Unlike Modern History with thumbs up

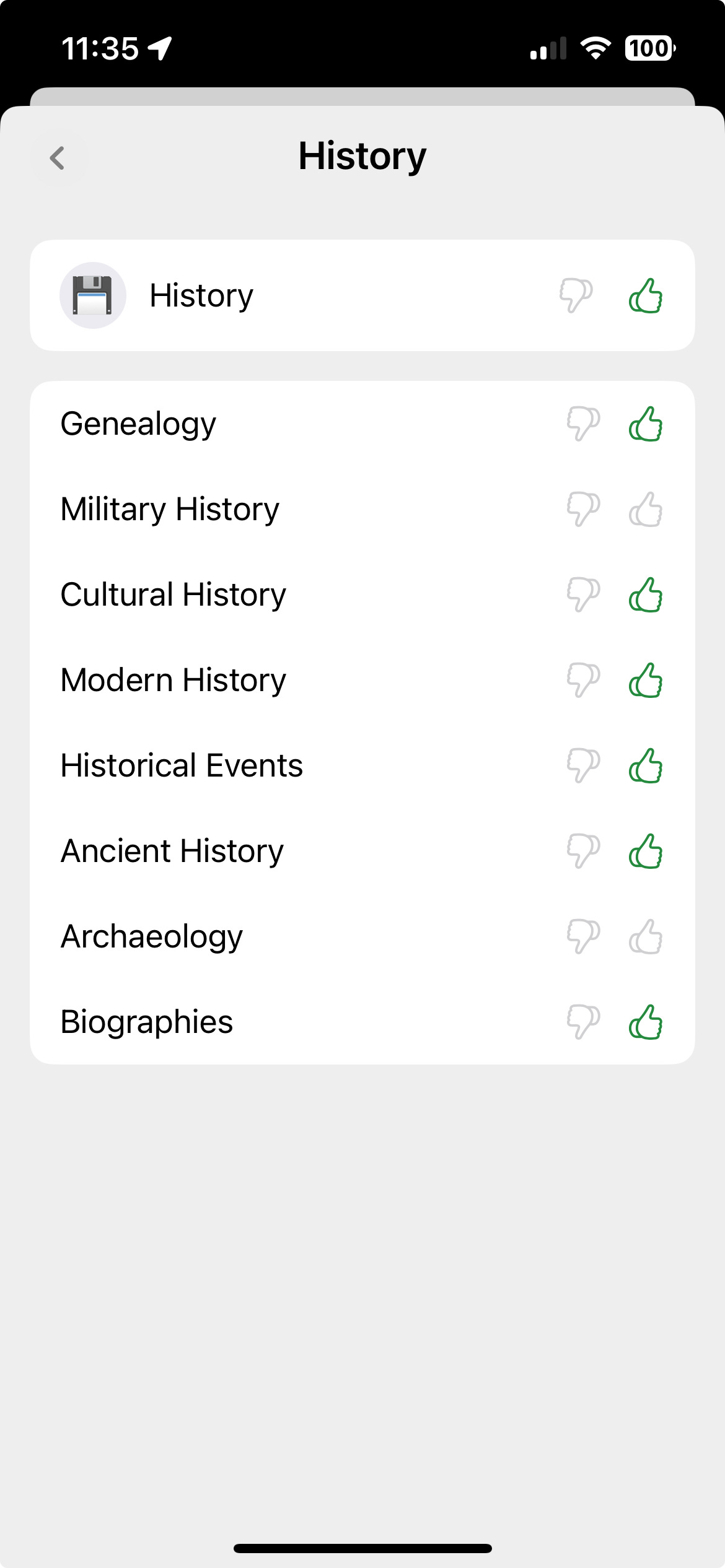tap(646, 681)
